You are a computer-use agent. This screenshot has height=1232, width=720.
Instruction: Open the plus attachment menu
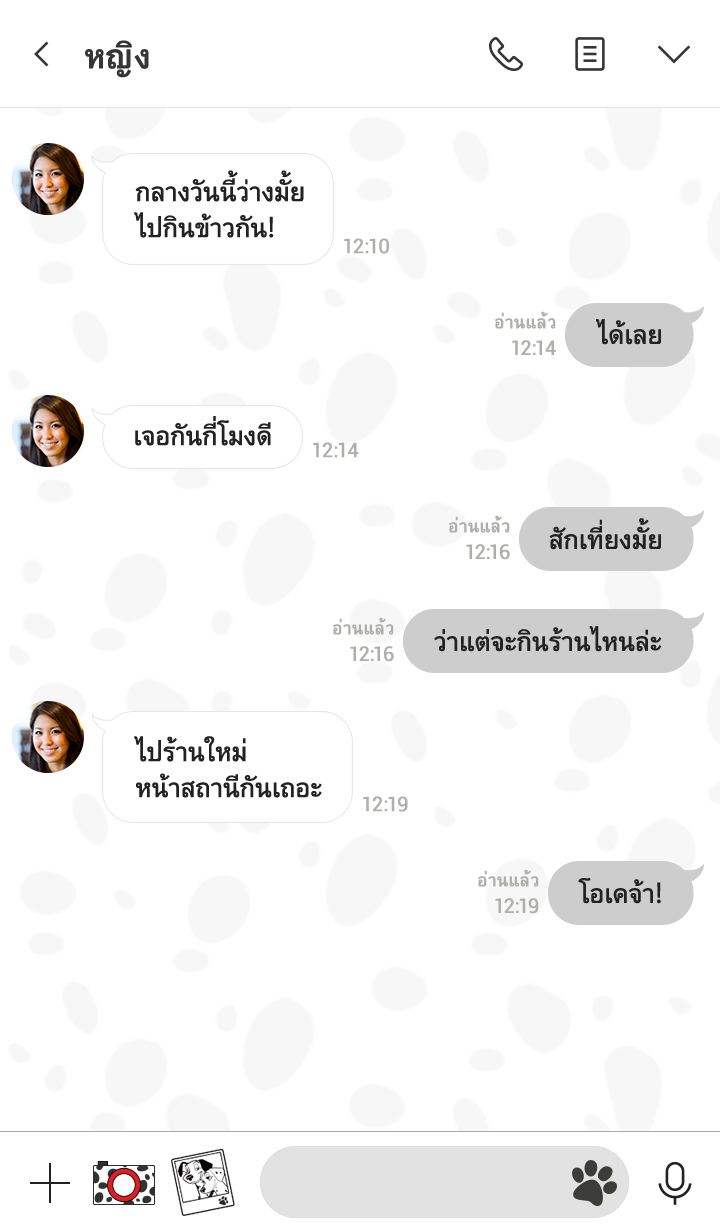click(x=49, y=1184)
